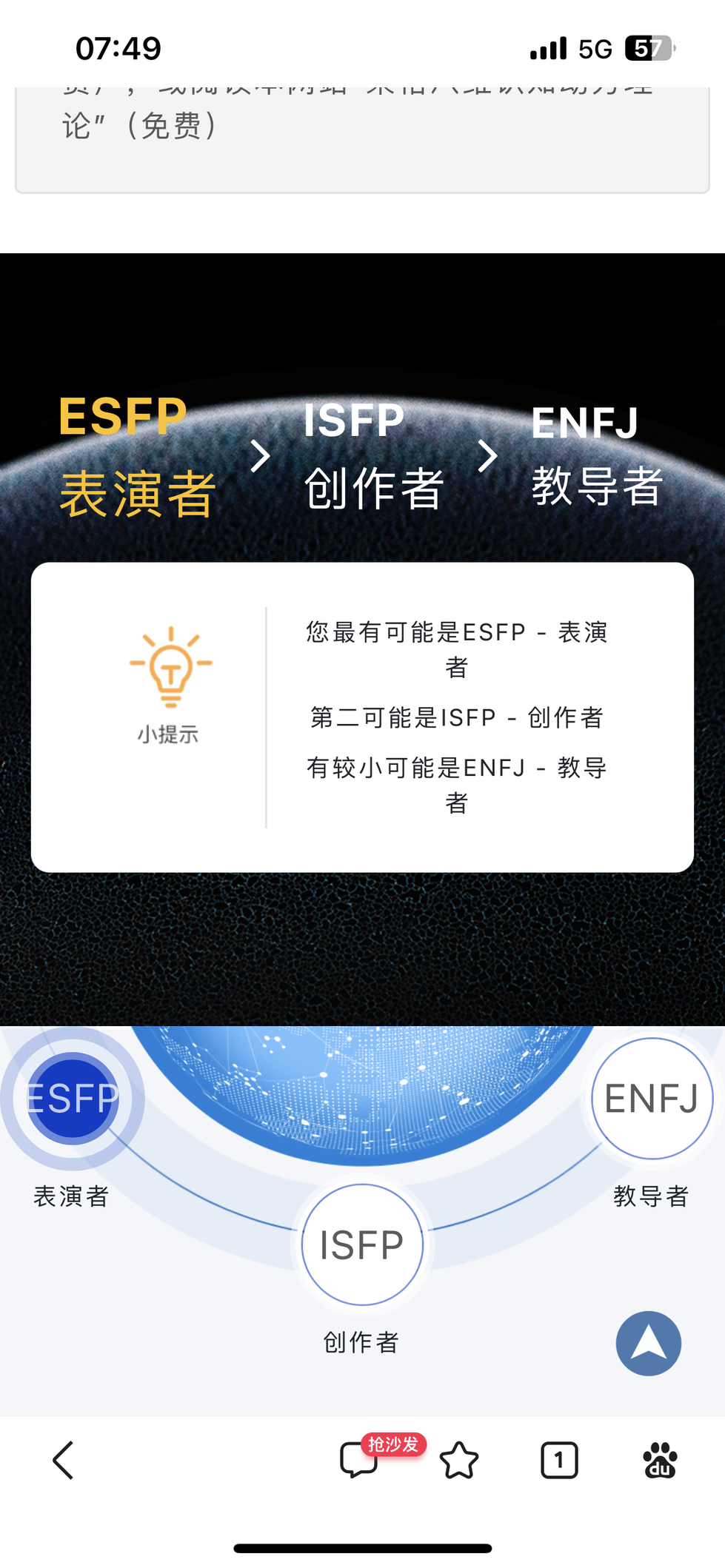Switch to ENFJ 教导者 heading
Viewport: 725px width, 1568px height.
[x=595, y=455]
